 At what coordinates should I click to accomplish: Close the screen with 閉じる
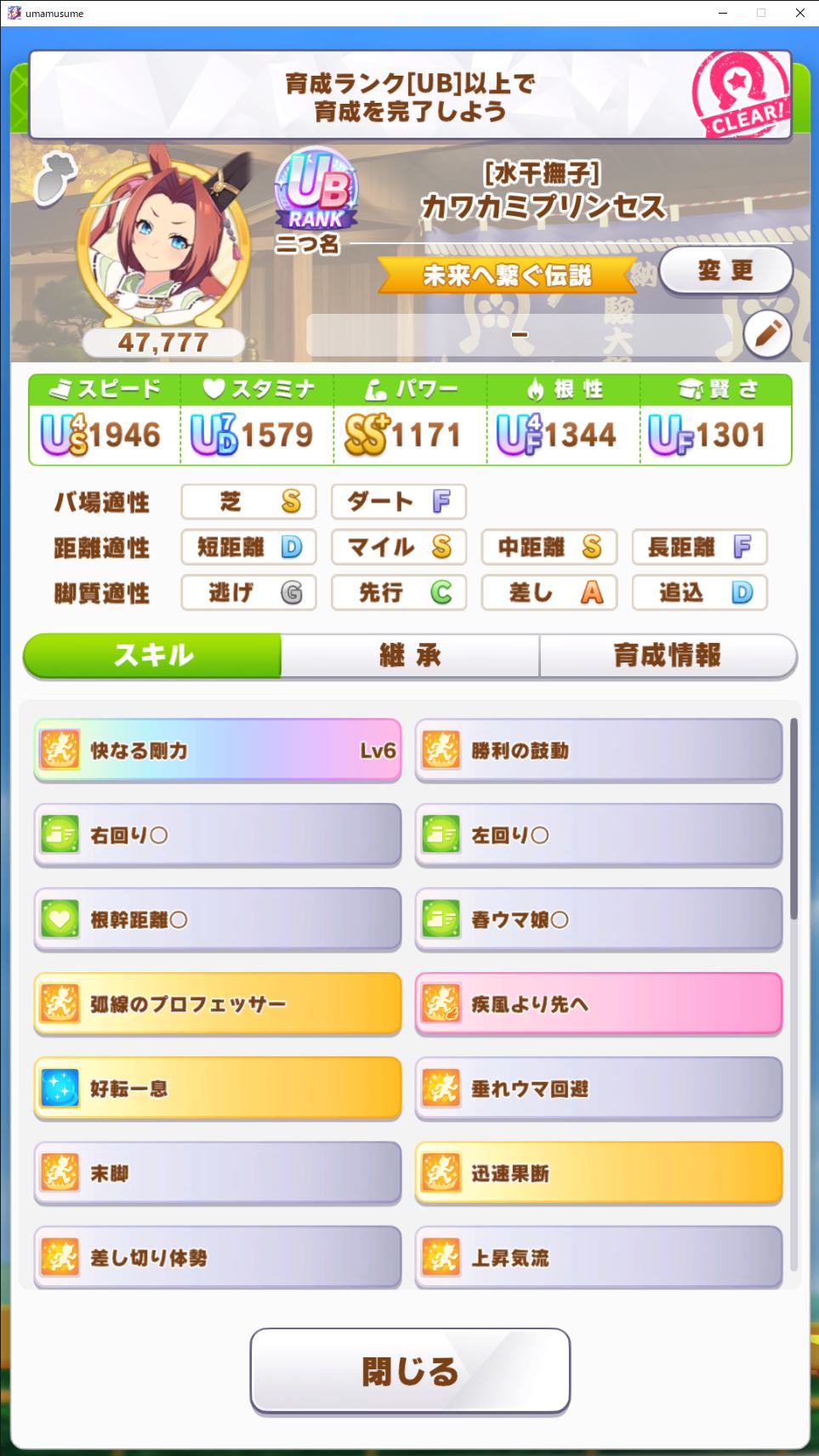[x=410, y=1370]
